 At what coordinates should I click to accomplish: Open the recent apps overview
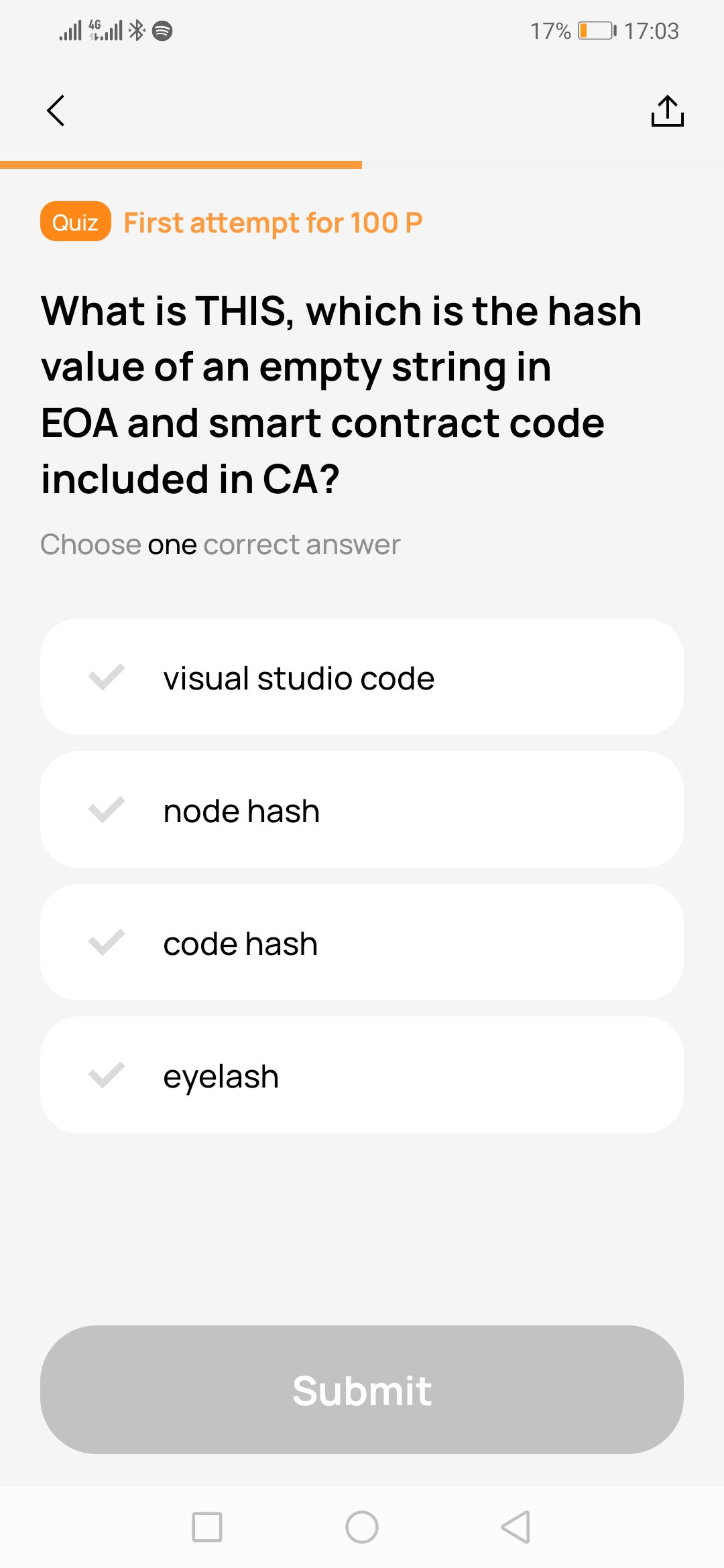[207, 1527]
